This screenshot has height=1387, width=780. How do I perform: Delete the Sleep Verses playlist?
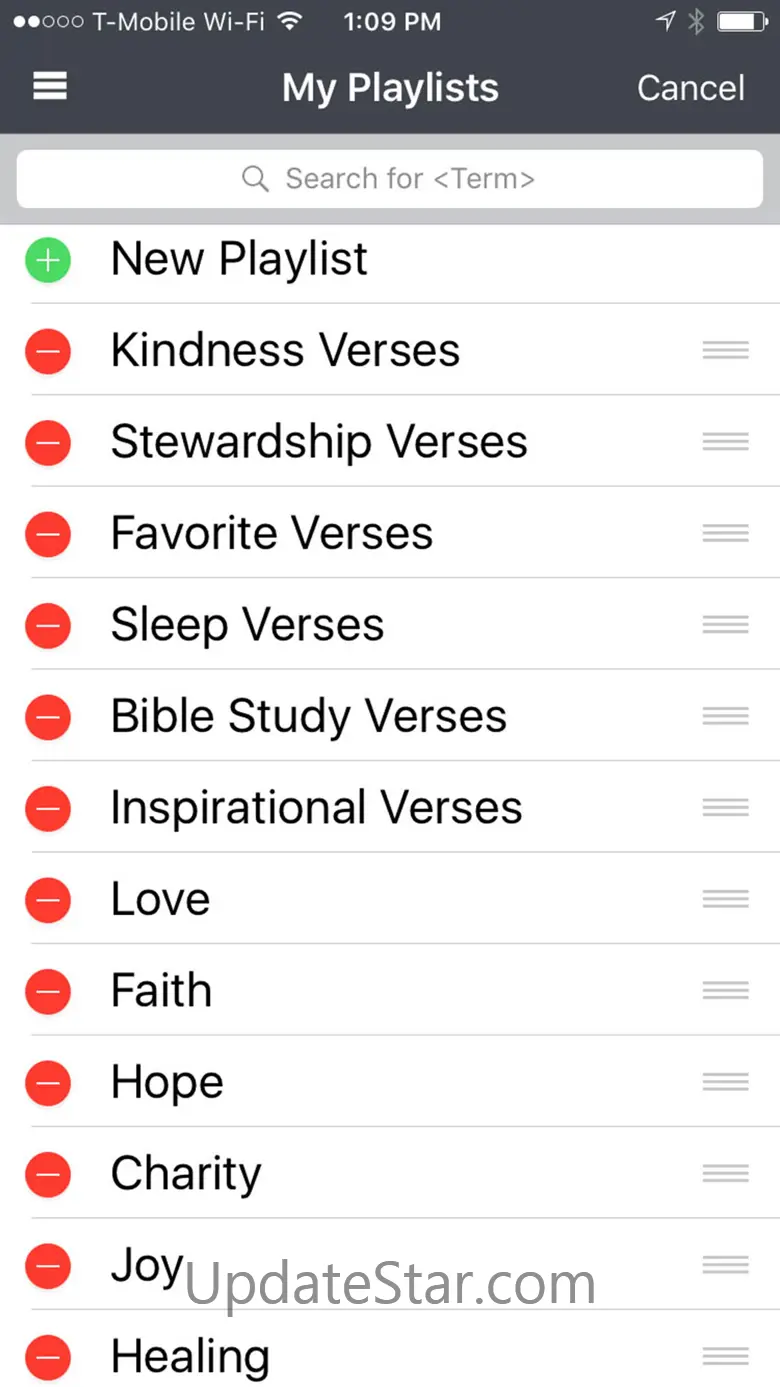coord(48,626)
